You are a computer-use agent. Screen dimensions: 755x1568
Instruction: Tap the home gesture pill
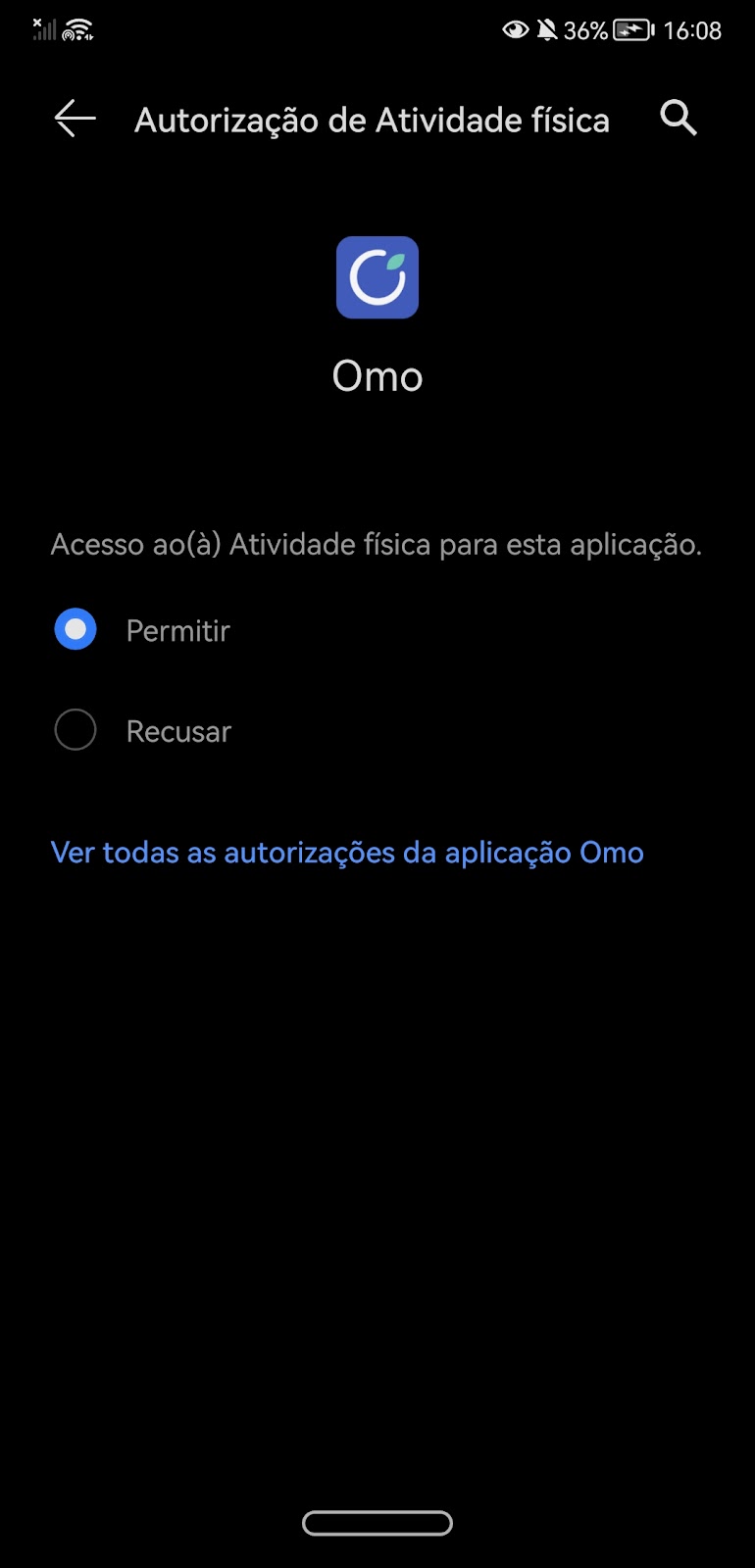click(x=377, y=1523)
